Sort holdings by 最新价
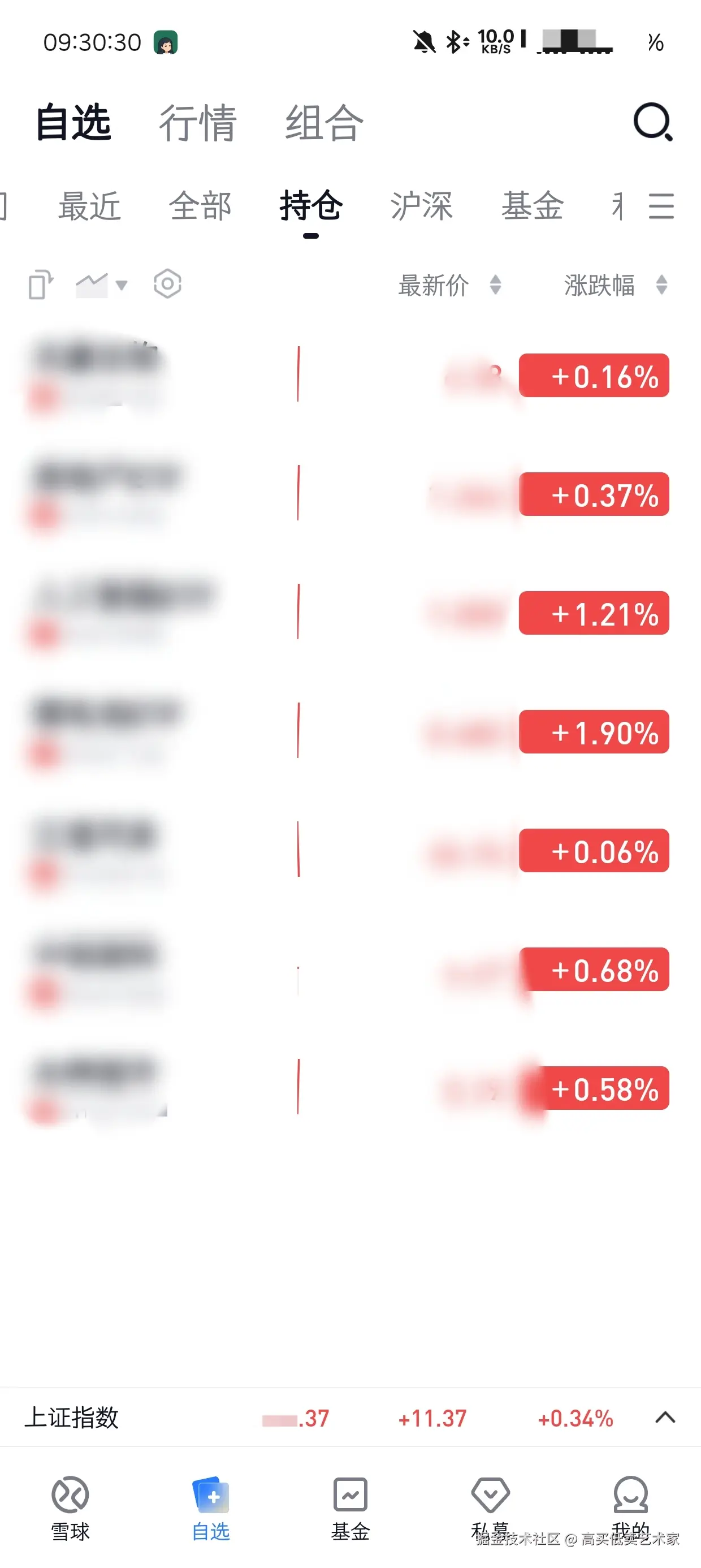Screen dimensions: 701x1568 (449, 285)
